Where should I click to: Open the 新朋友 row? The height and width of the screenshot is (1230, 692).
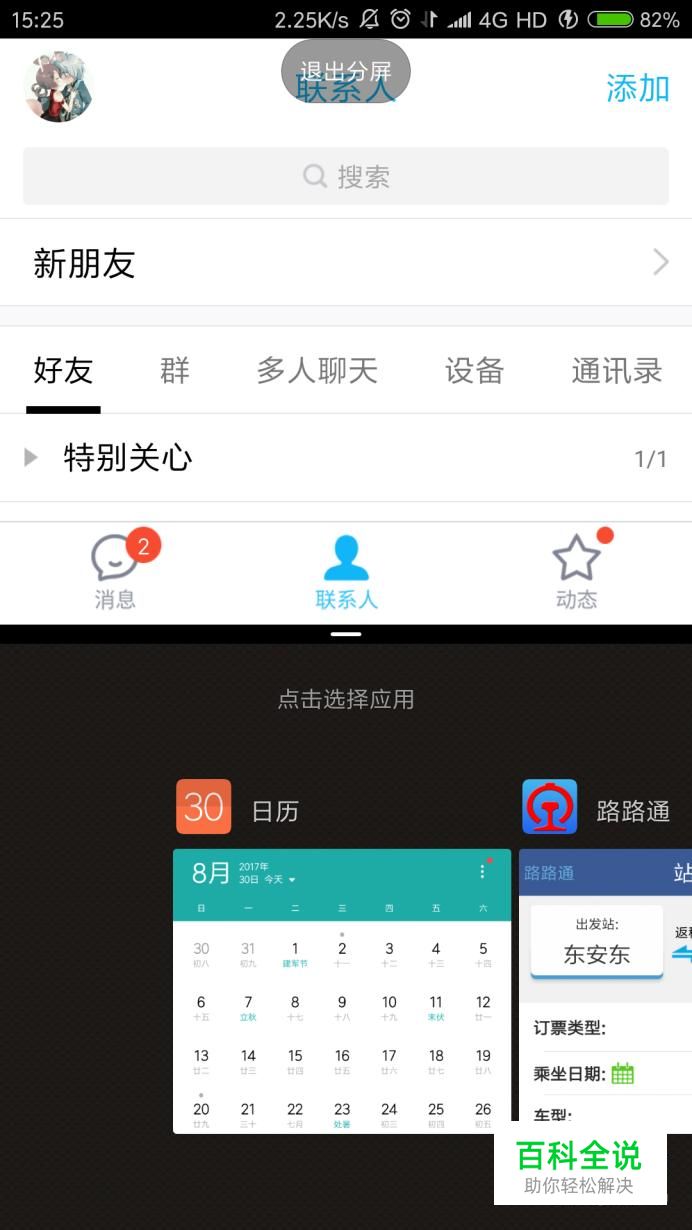click(346, 263)
